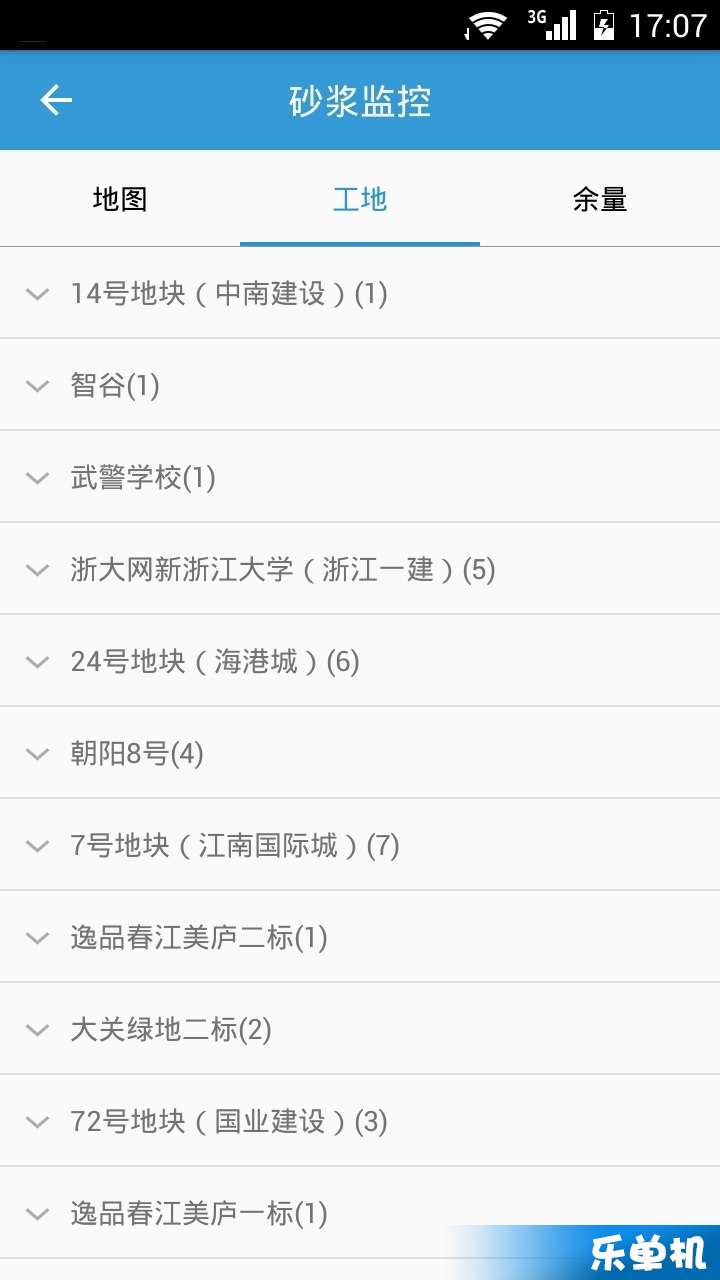720x1280 pixels.
Task: Expand 大关绿地二标 group
Action: point(360,1029)
